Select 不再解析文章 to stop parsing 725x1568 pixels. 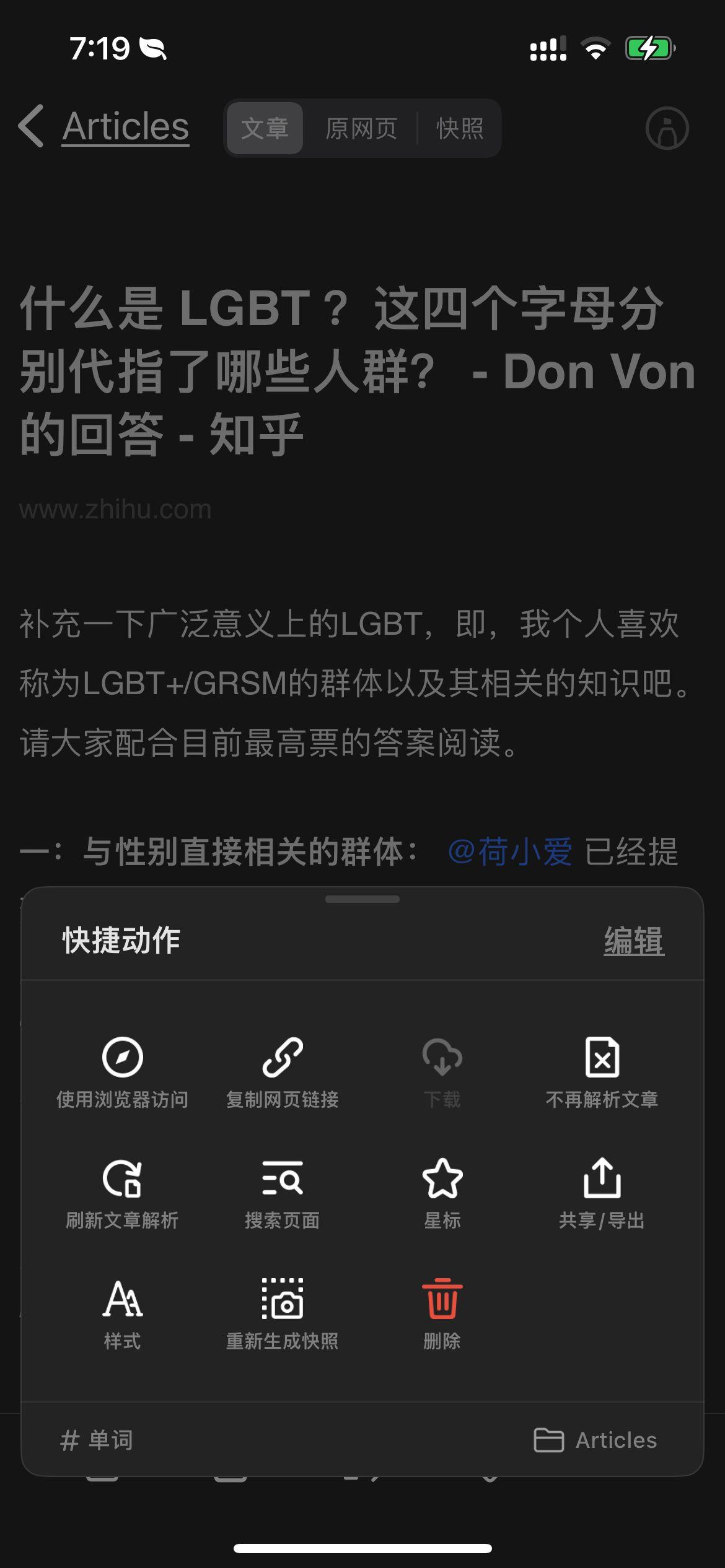602,1074
